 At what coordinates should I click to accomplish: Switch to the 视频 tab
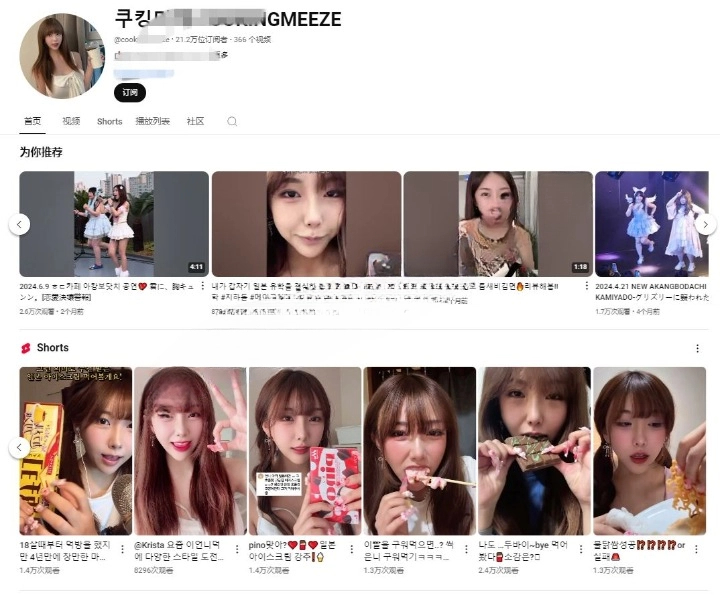click(x=71, y=121)
